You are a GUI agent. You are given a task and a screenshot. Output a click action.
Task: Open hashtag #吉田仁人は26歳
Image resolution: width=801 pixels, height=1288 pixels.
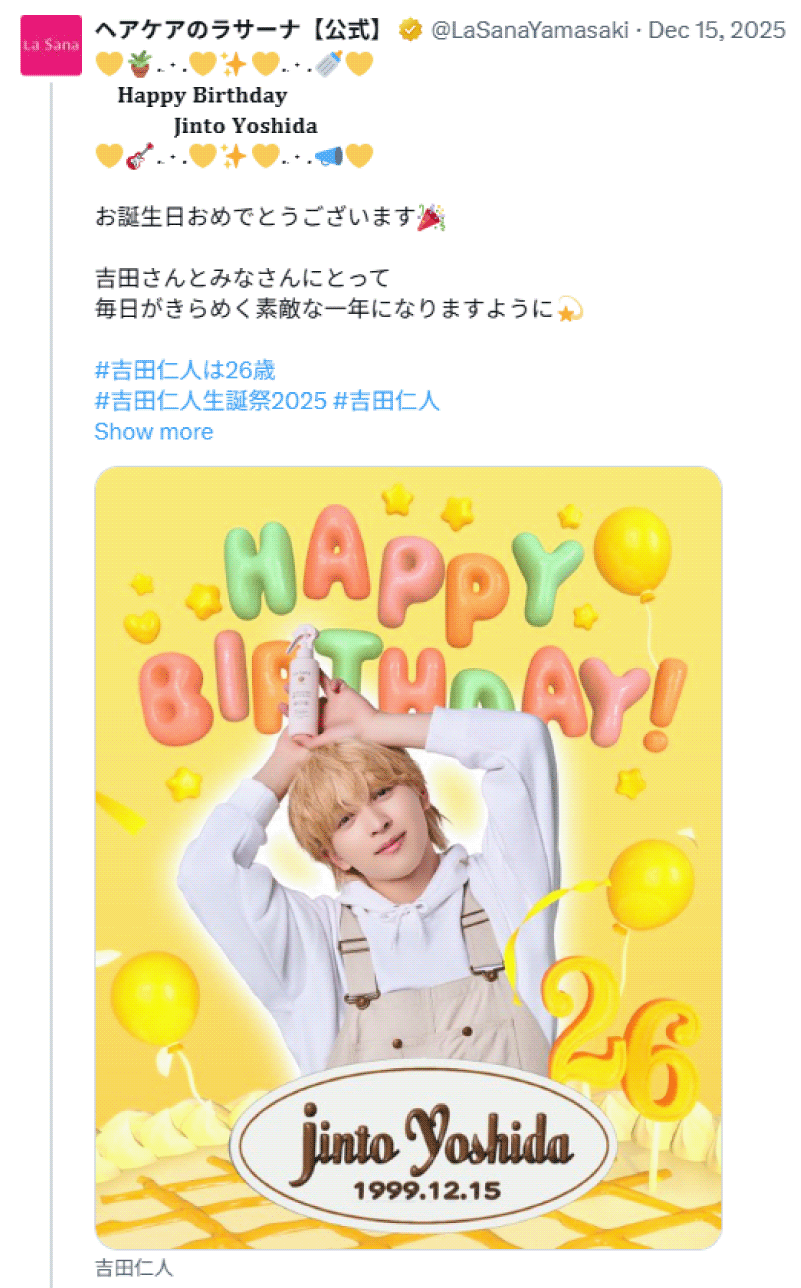click(x=185, y=371)
